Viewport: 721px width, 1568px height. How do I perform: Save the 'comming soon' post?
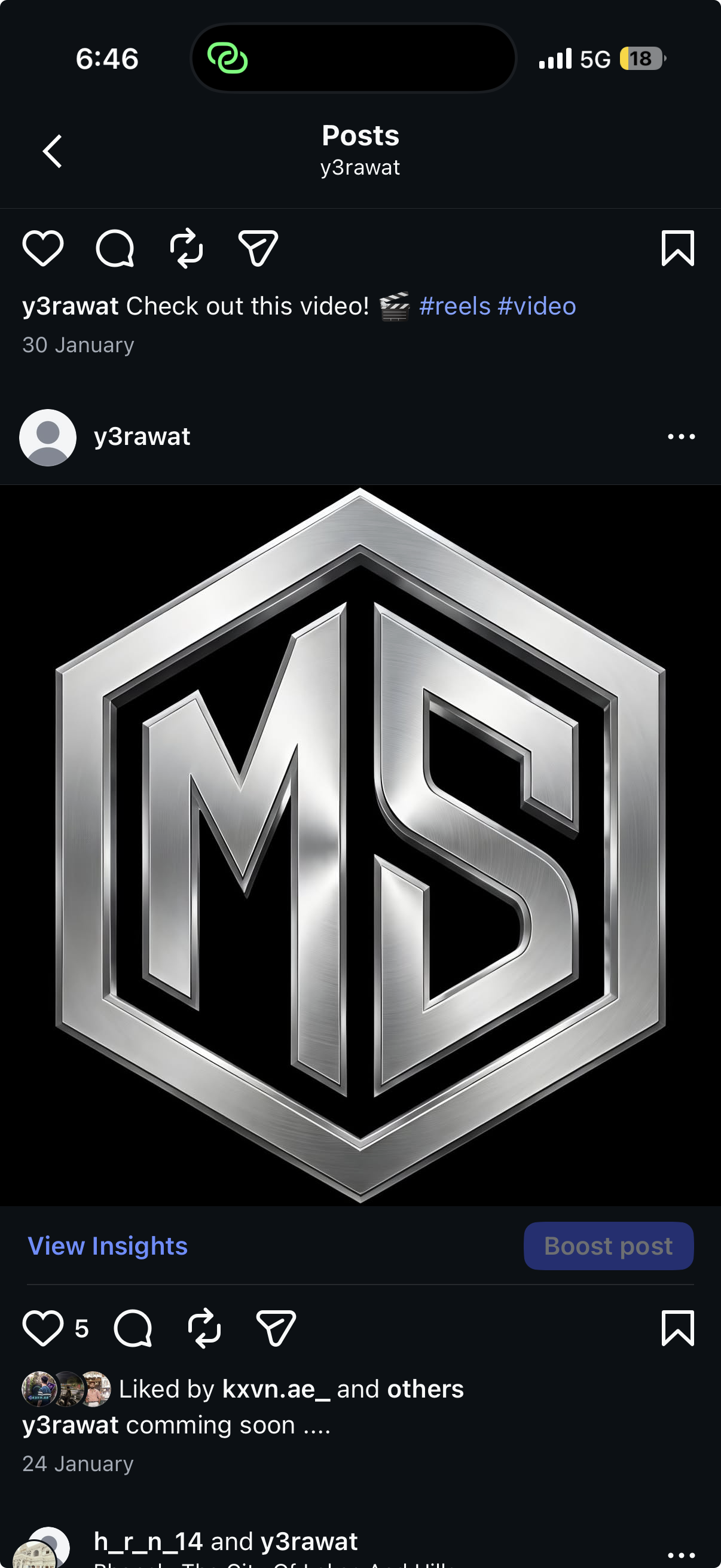click(677, 1328)
